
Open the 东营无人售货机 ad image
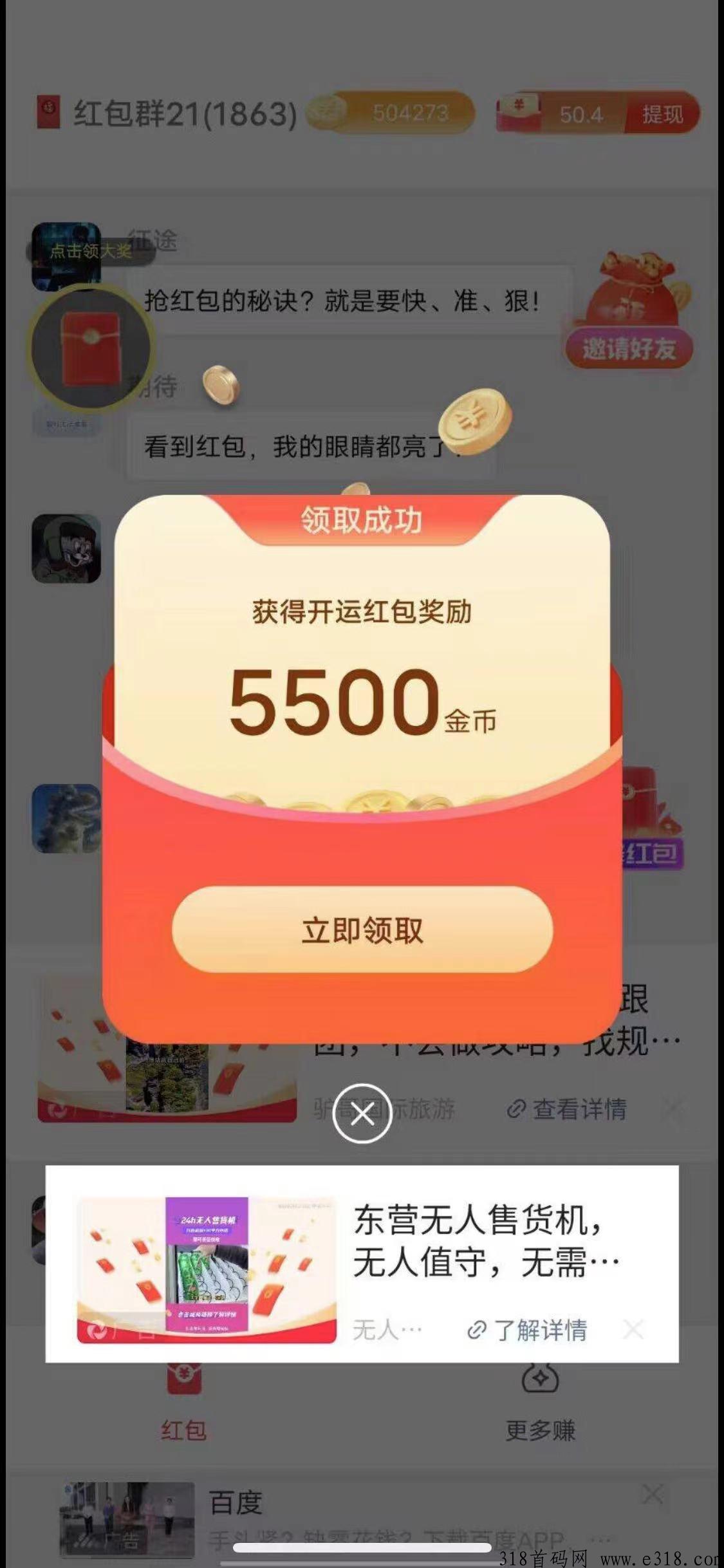pyautogui.click(x=207, y=1269)
